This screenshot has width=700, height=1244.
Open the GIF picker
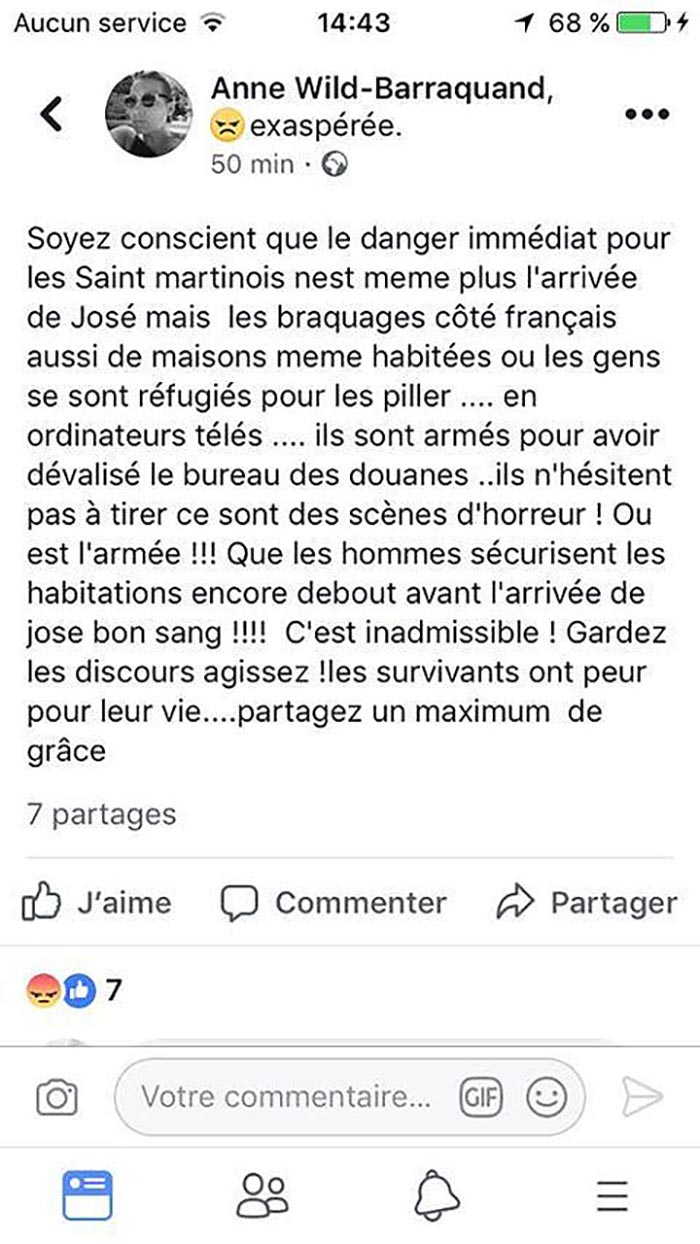[481, 1098]
